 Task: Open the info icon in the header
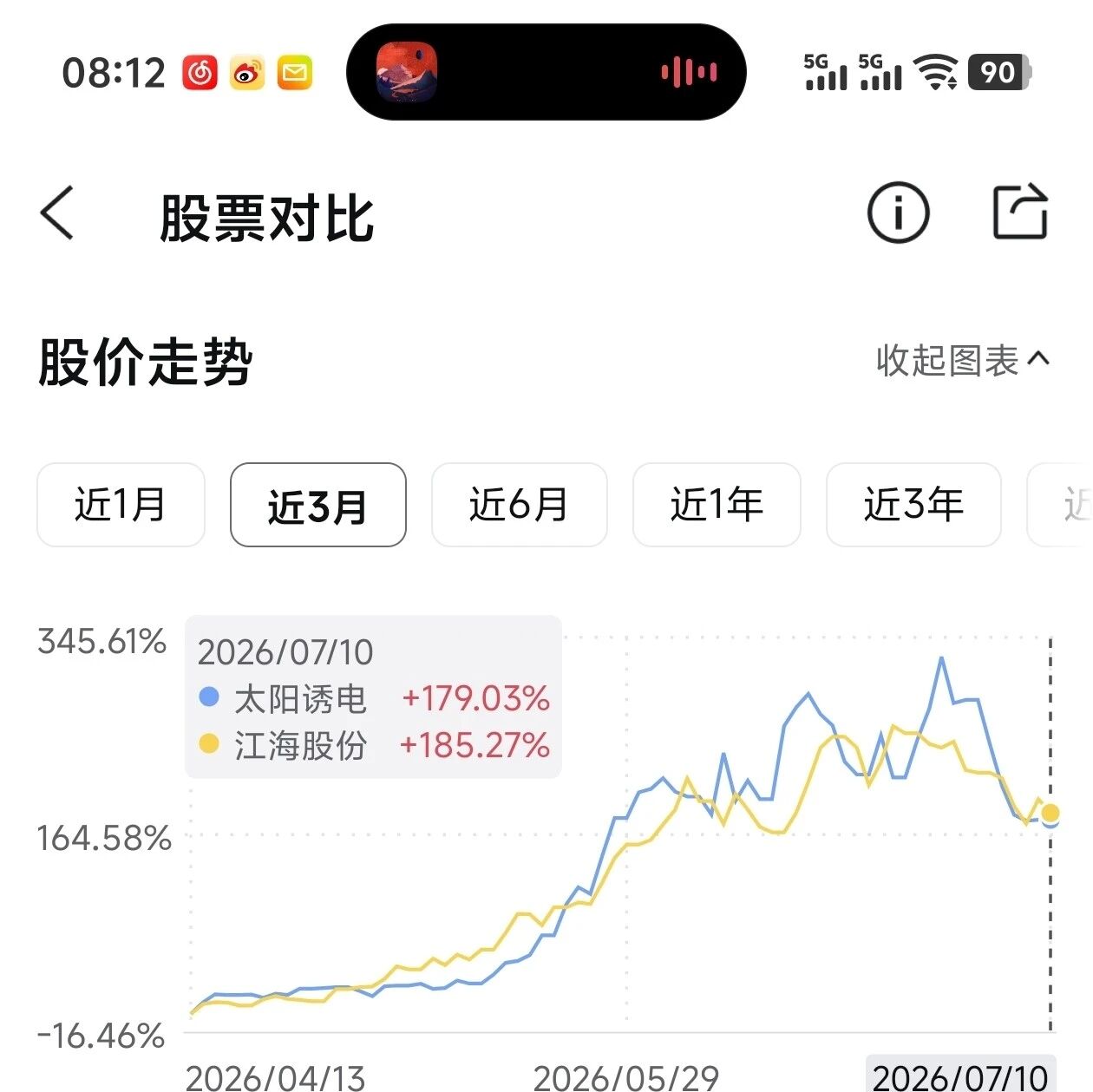coord(898,213)
